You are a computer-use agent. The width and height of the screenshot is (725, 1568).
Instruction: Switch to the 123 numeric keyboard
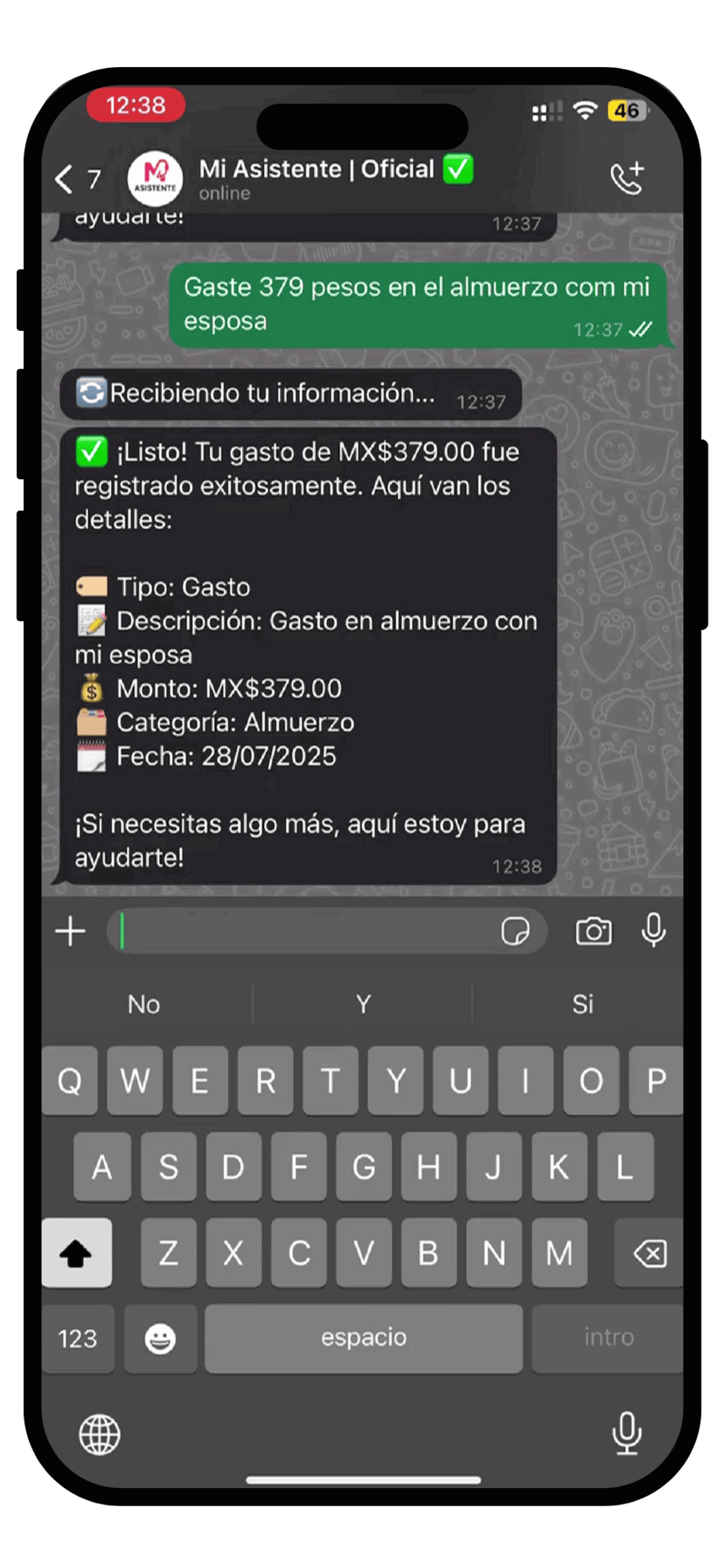pos(78,1338)
